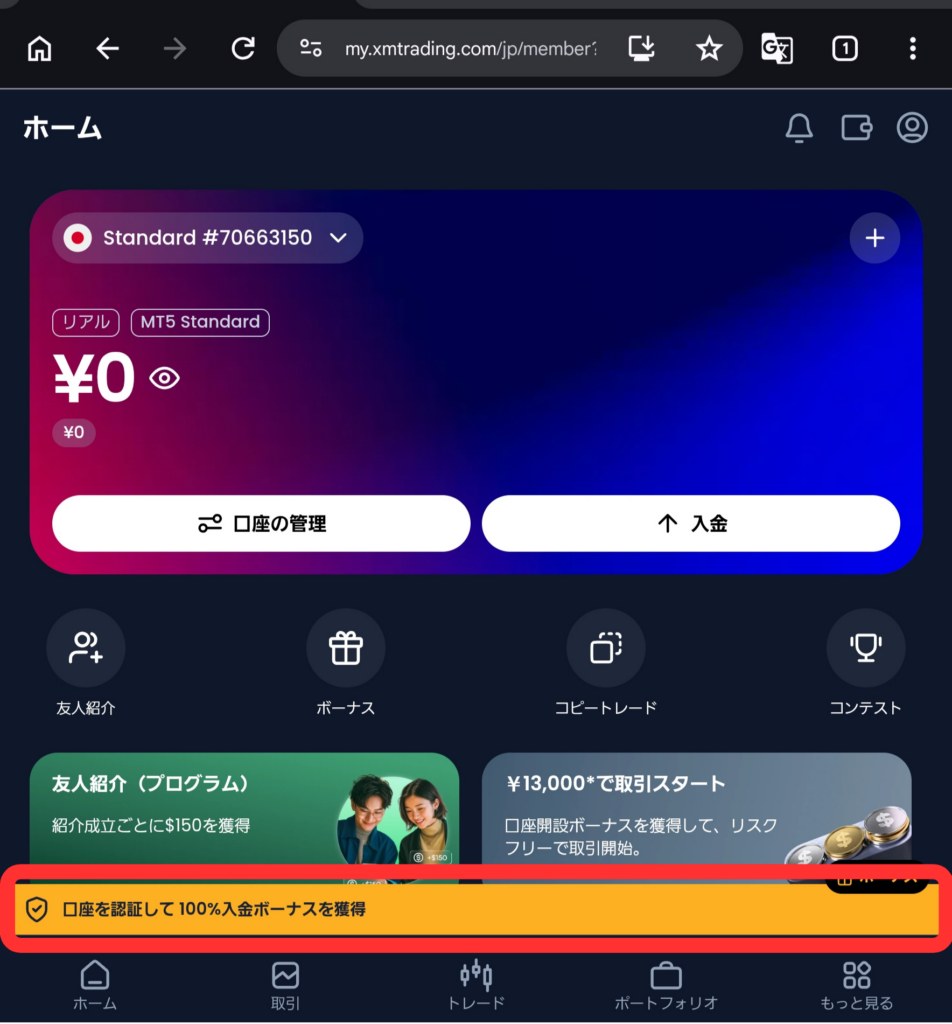This screenshot has height=1024, width=952.
Task: Open the 友人紹介（プログラム）card
Action: pos(244,810)
